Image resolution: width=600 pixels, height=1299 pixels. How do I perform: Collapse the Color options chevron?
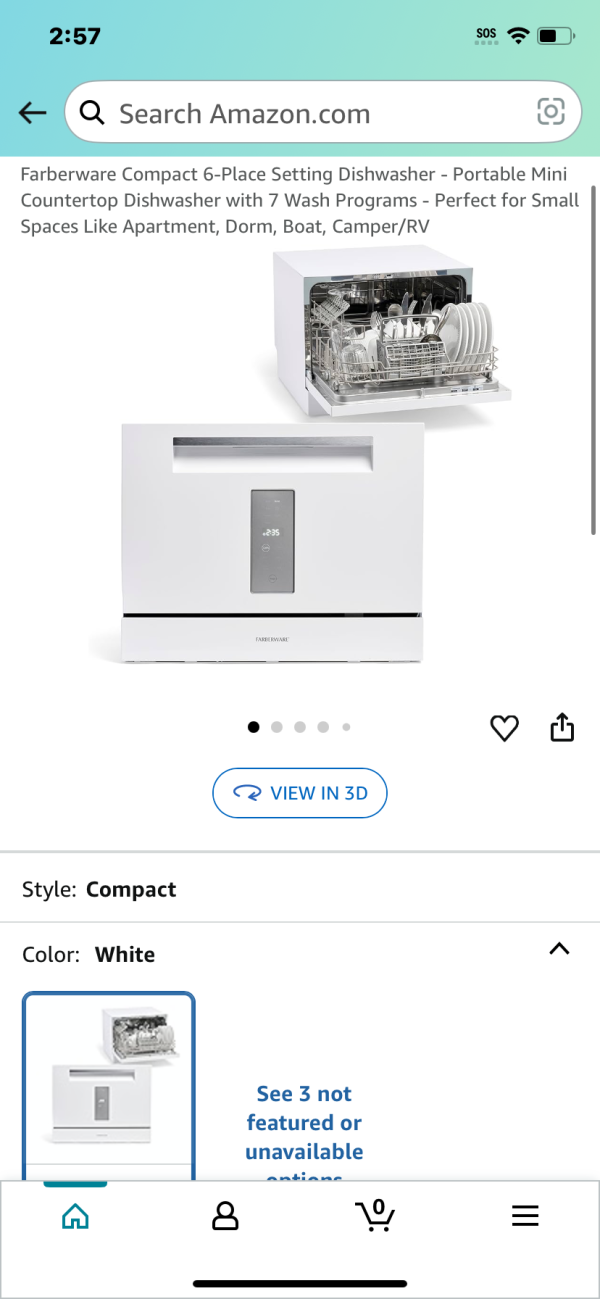point(559,949)
